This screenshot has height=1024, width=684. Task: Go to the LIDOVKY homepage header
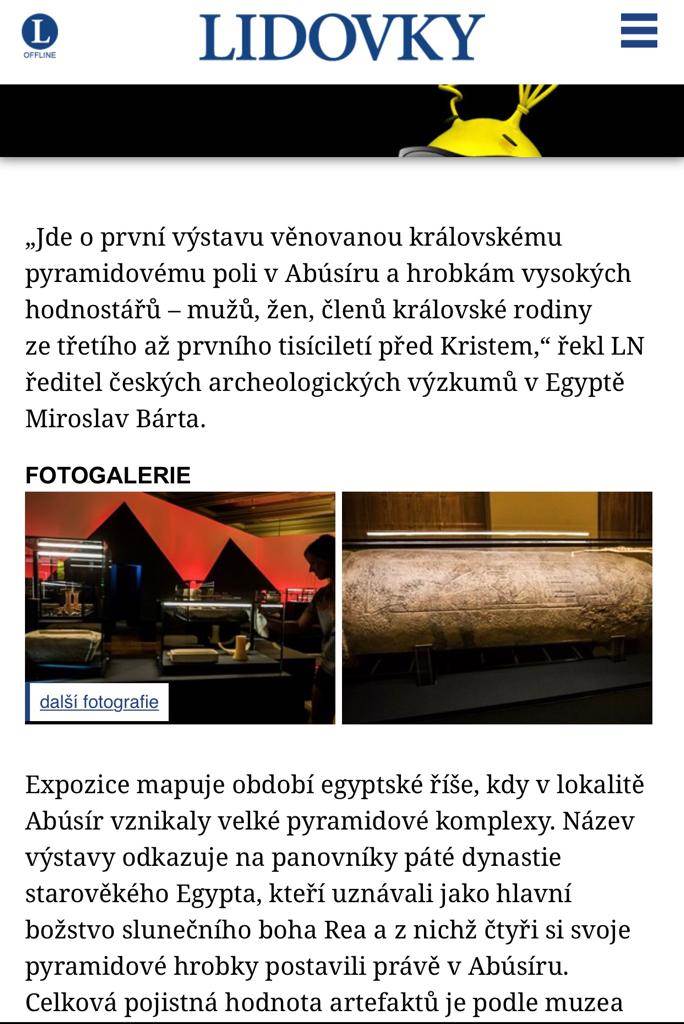pyautogui.click(x=341, y=38)
